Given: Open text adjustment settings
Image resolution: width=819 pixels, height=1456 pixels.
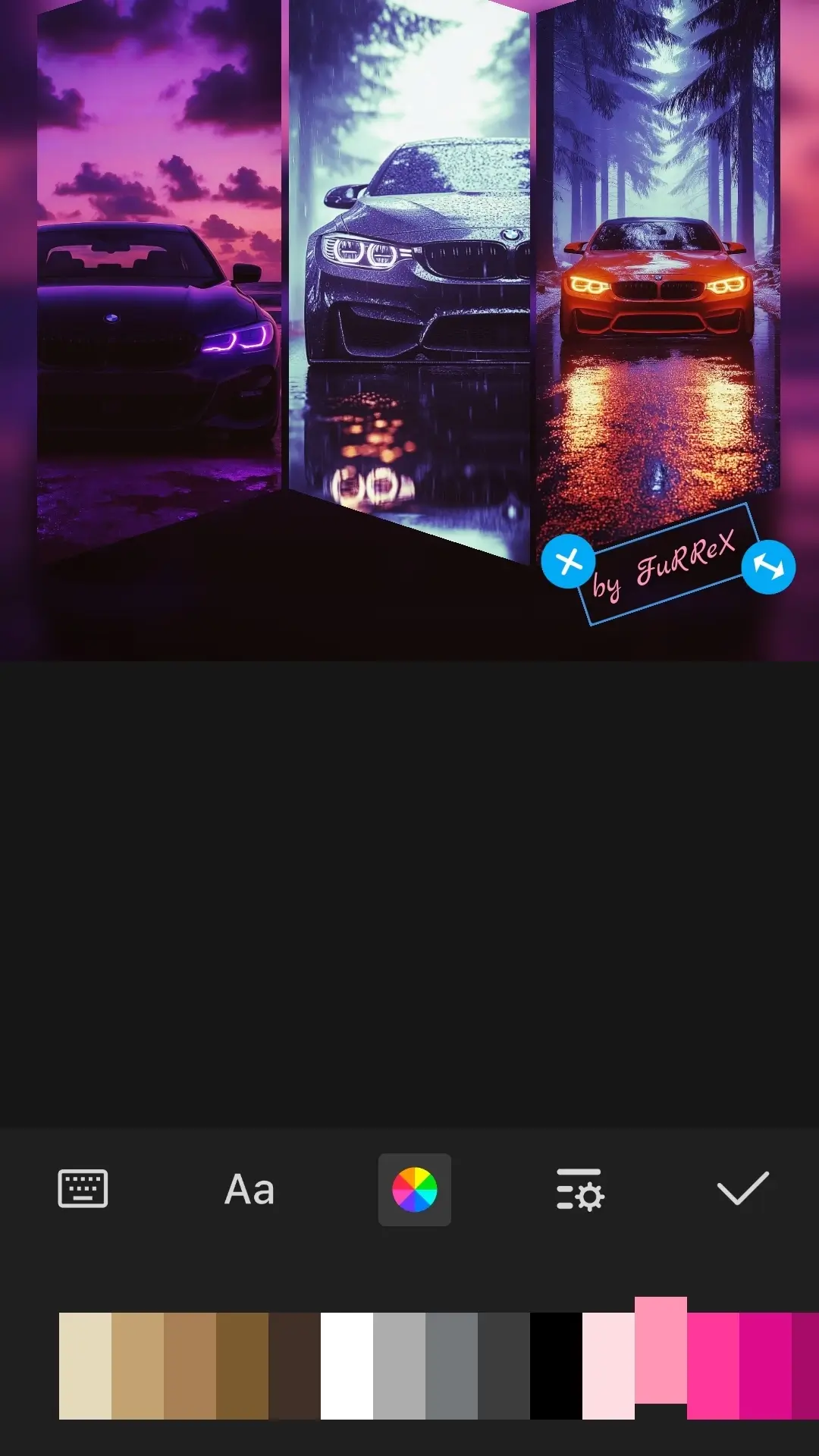Looking at the screenshot, I should tap(580, 1189).
